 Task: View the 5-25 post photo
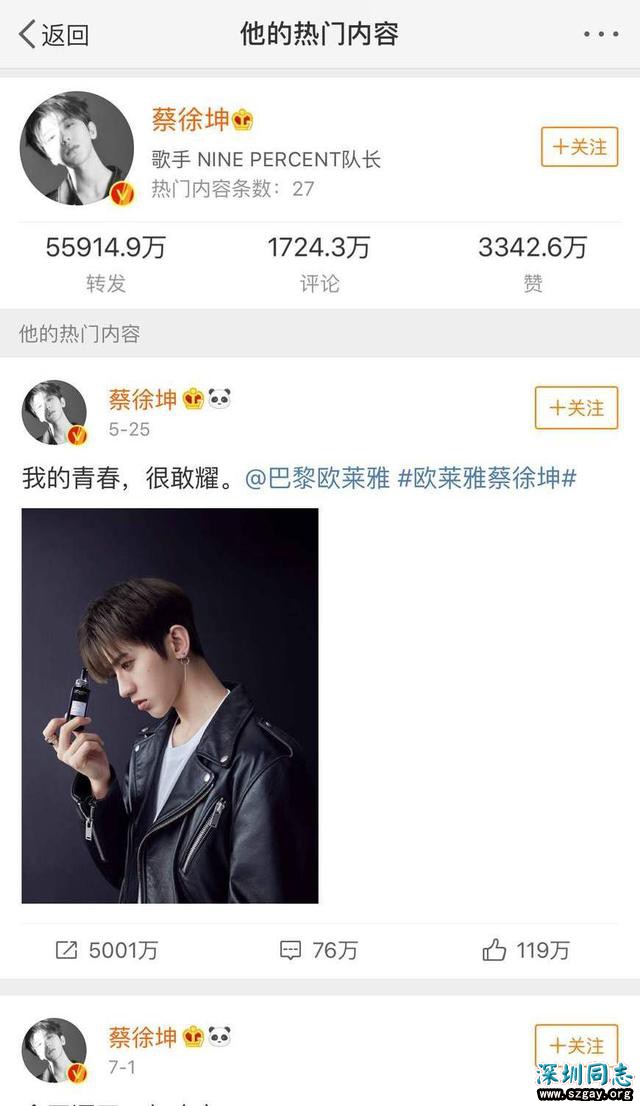coord(170,706)
